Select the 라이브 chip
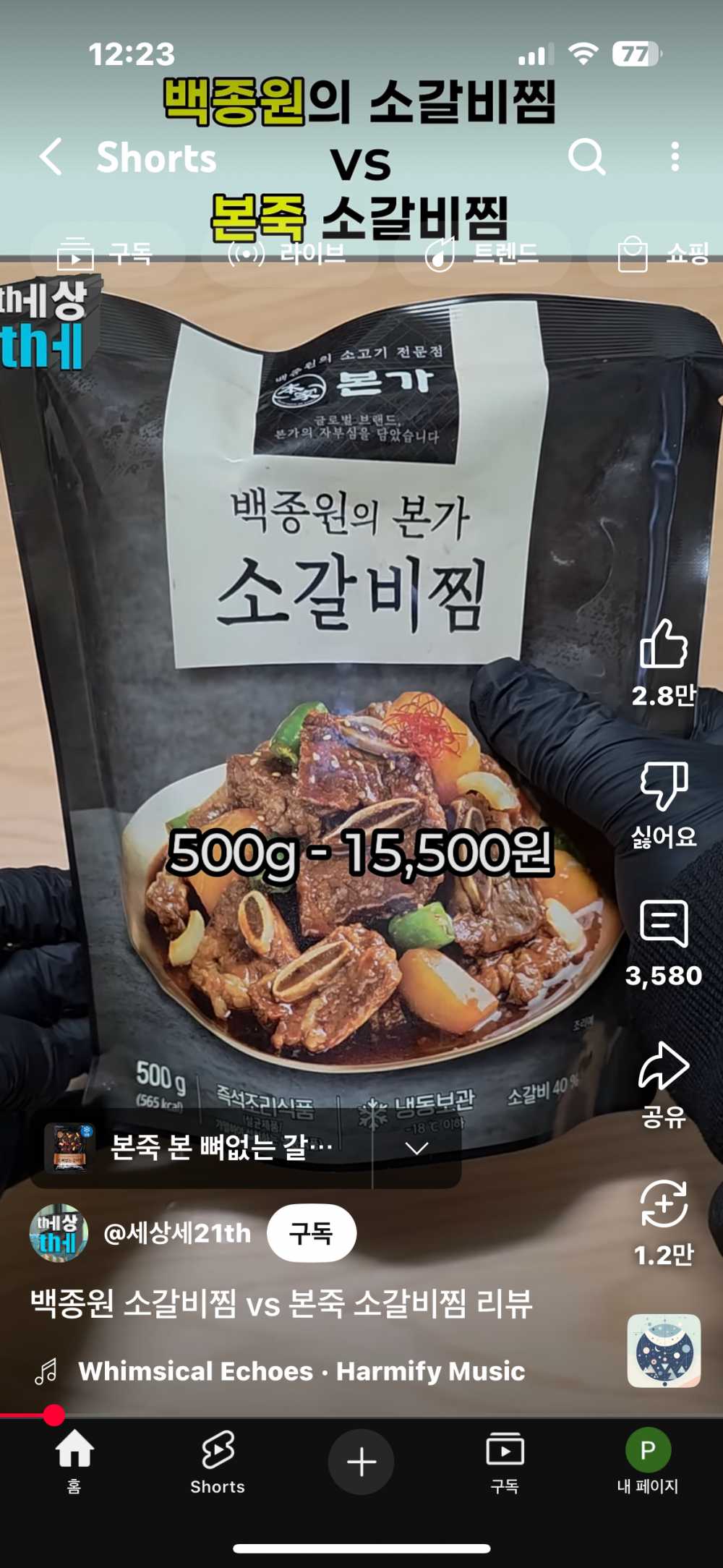The width and height of the screenshot is (723, 1568). [288, 254]
